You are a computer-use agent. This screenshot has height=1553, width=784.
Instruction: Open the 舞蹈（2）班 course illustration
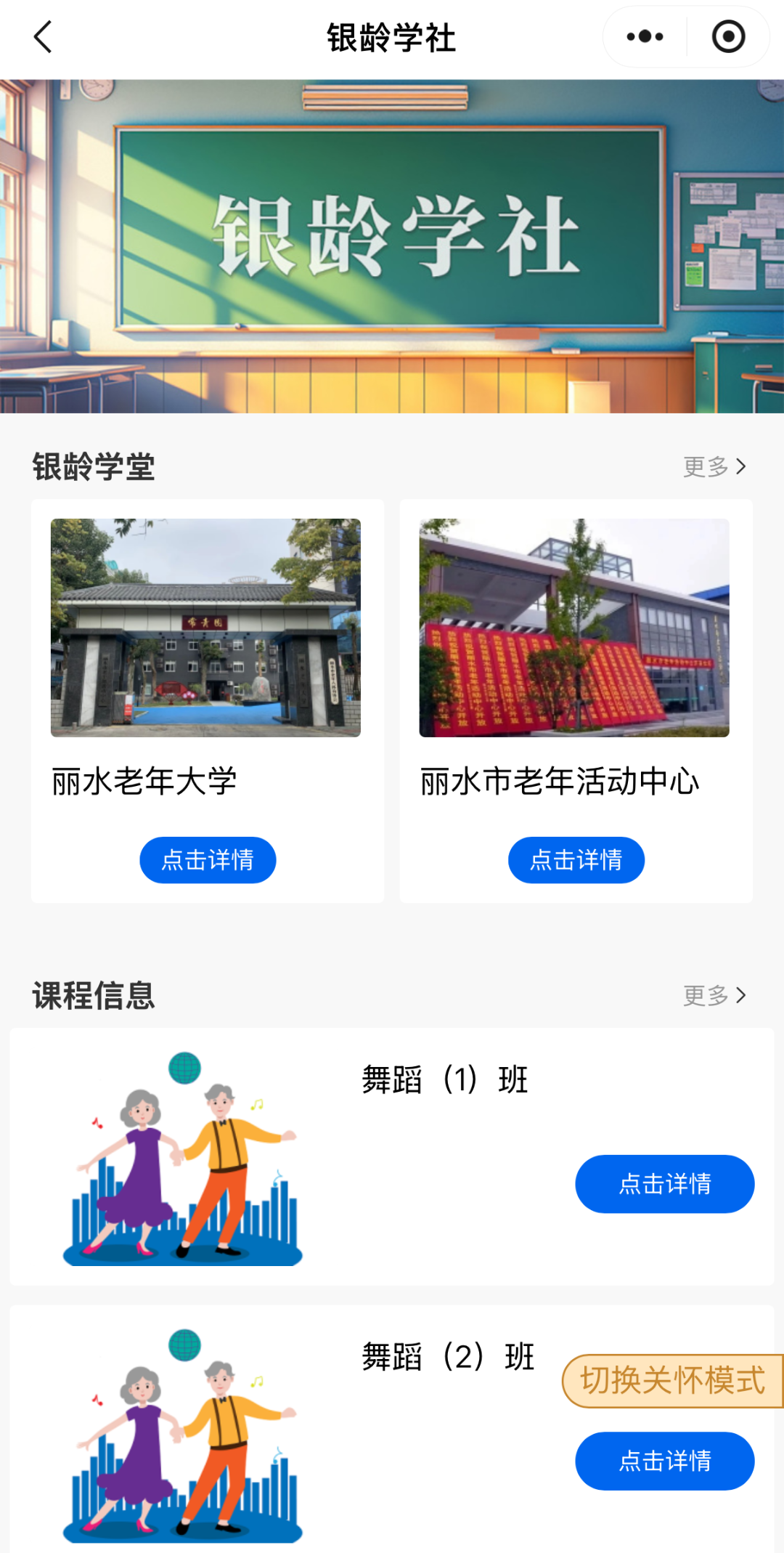(x=183, y=1436)
